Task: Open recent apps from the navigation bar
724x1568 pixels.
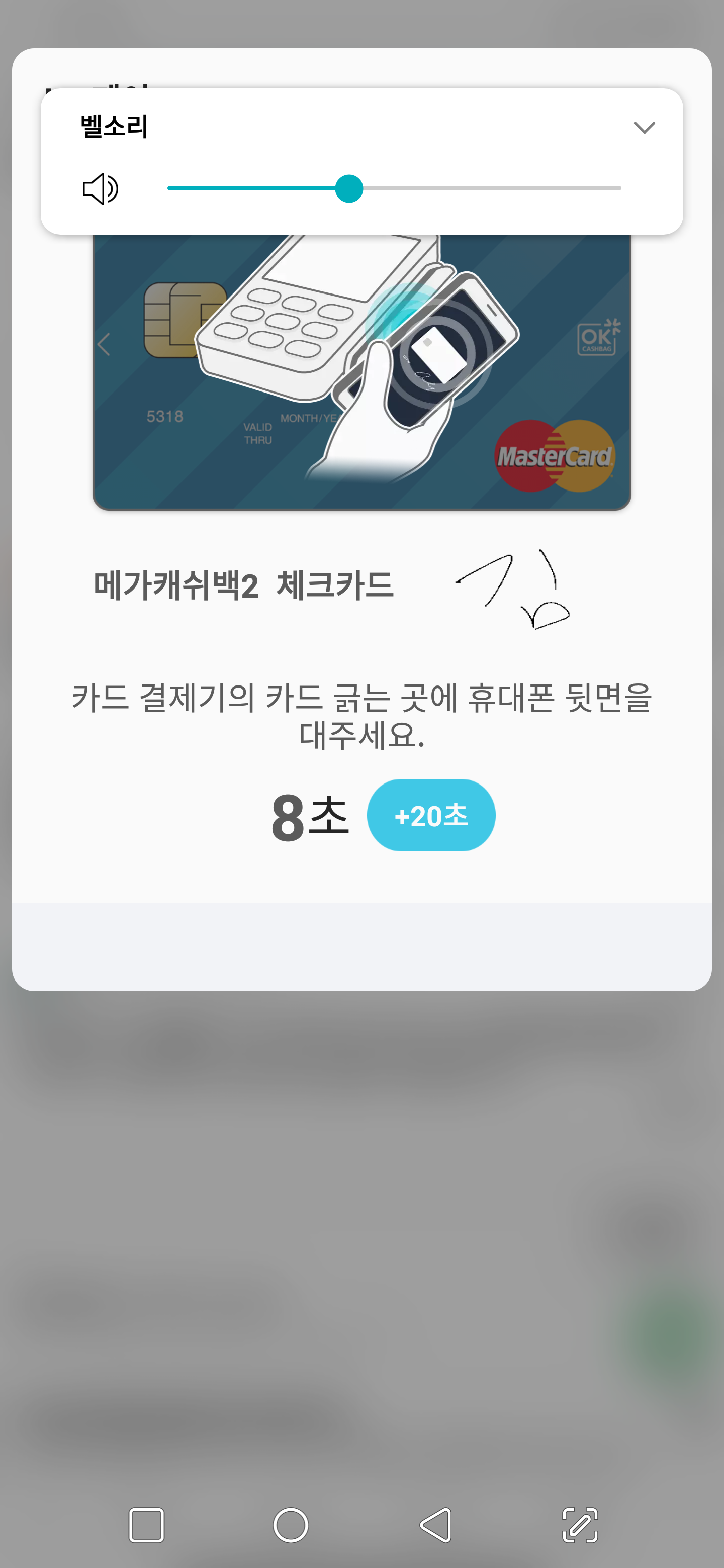Action: [146, 1525]
